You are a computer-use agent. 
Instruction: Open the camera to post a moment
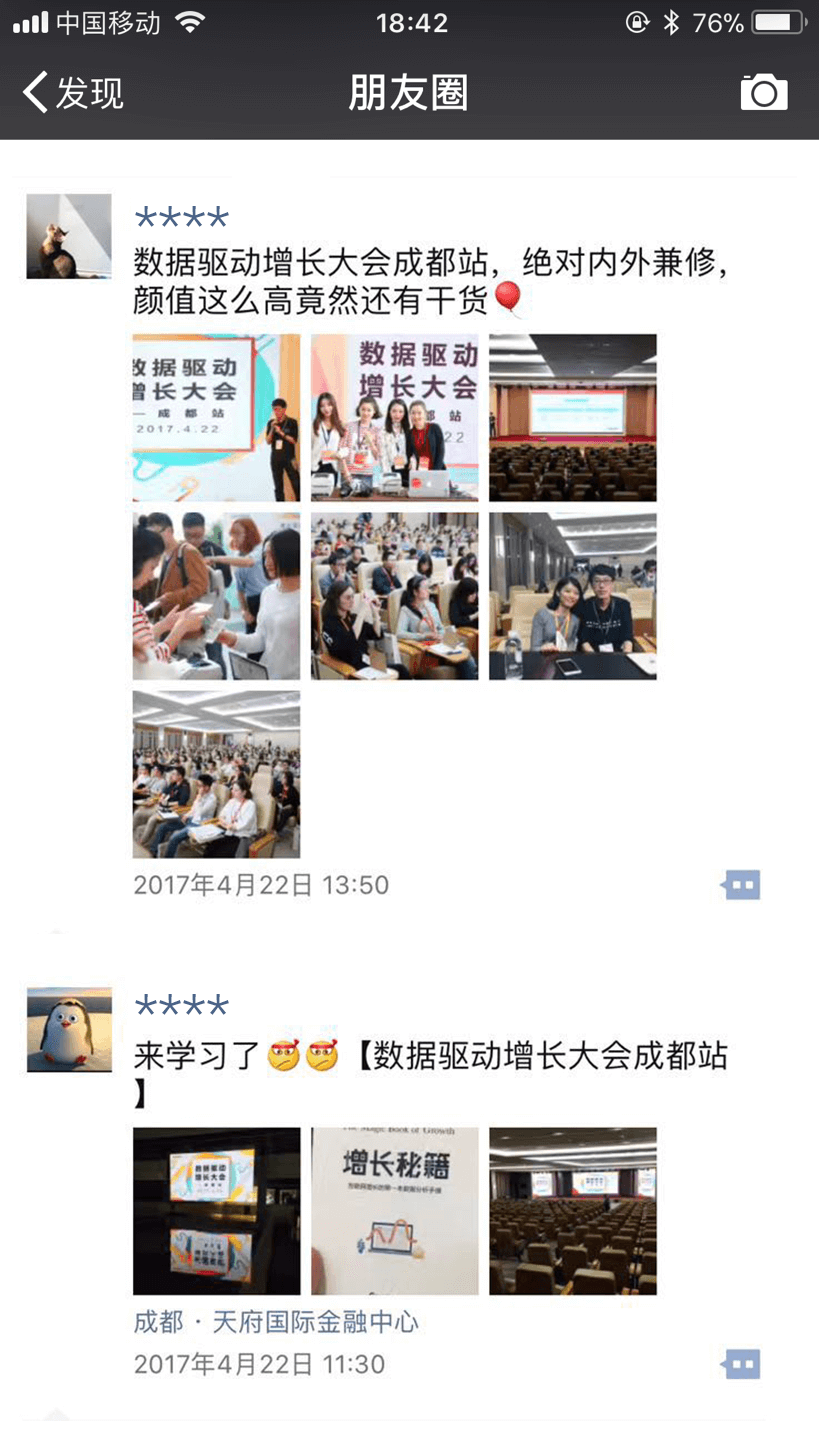tap(764, 92)
